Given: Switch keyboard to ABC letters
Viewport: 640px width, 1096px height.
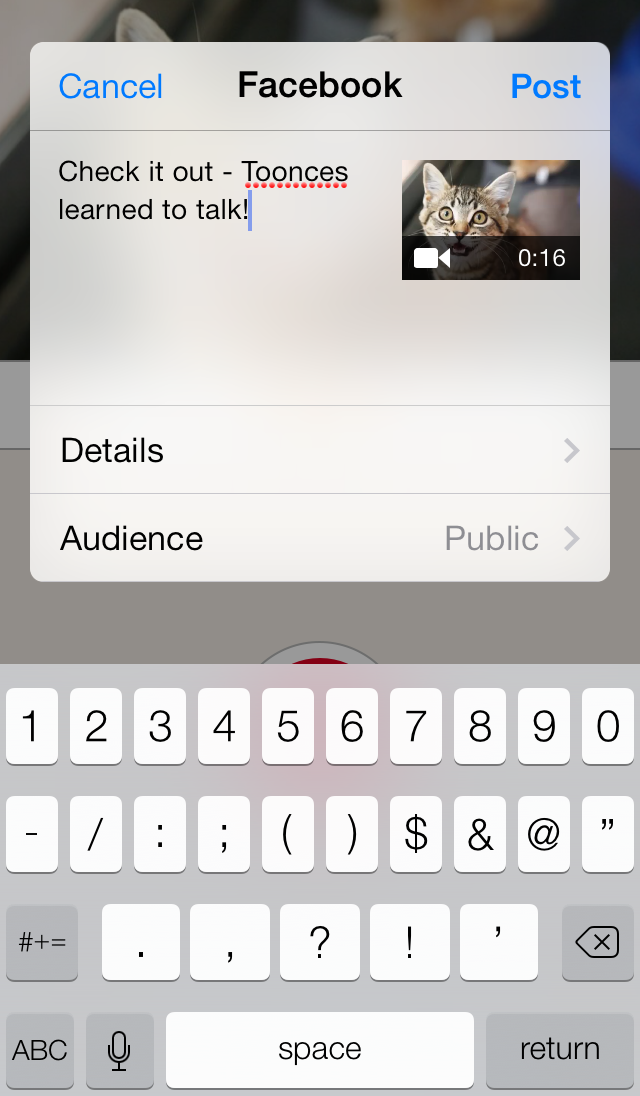Looking at the screenshot, I should (x=40, y=1049).
